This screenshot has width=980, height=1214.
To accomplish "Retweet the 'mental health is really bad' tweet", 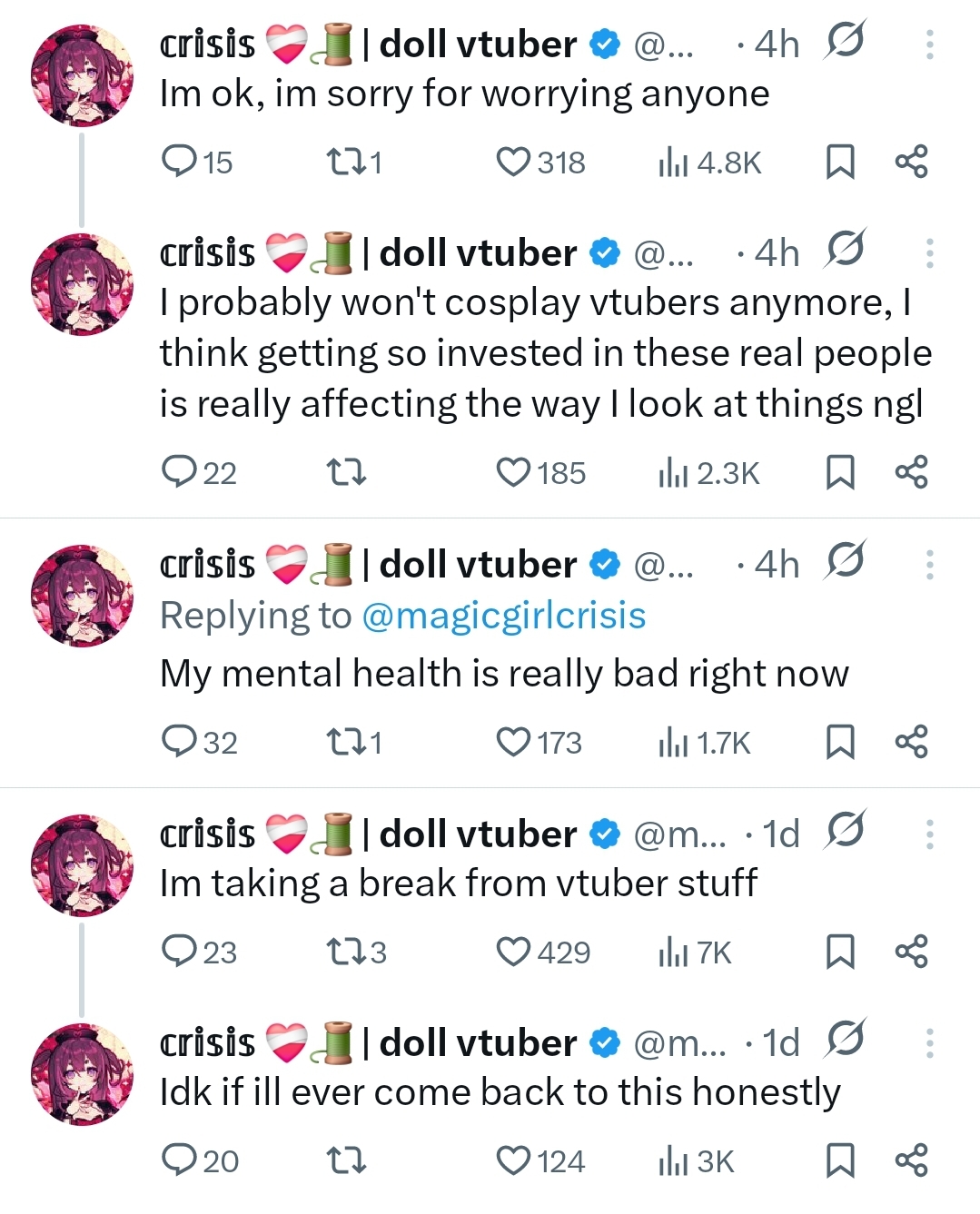I will point(345,743).
